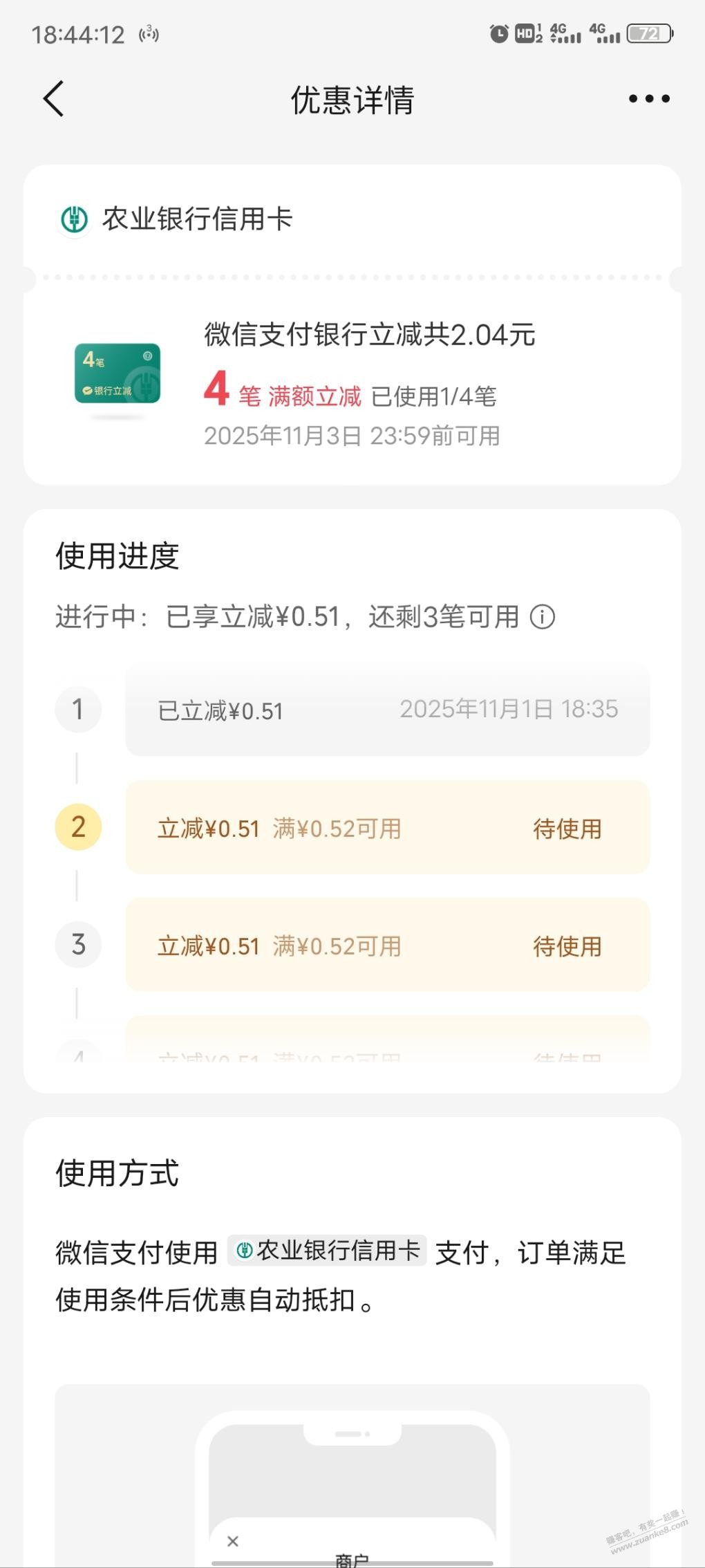Open the three-dot overflow menu
The height and width of the screenshot is (1568, 705).
[649, 99]
